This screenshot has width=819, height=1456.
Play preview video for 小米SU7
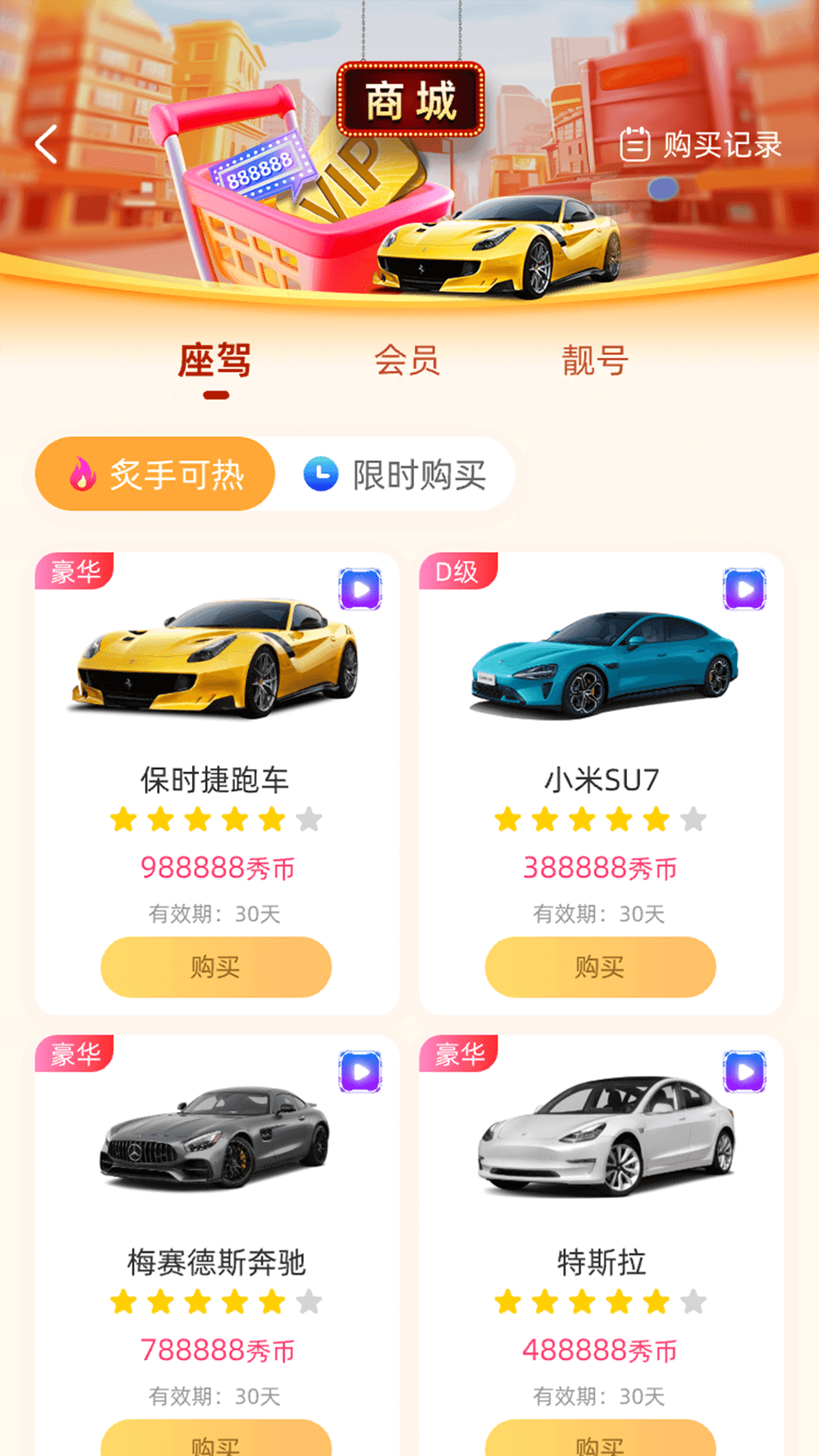(x=745, y=589)
